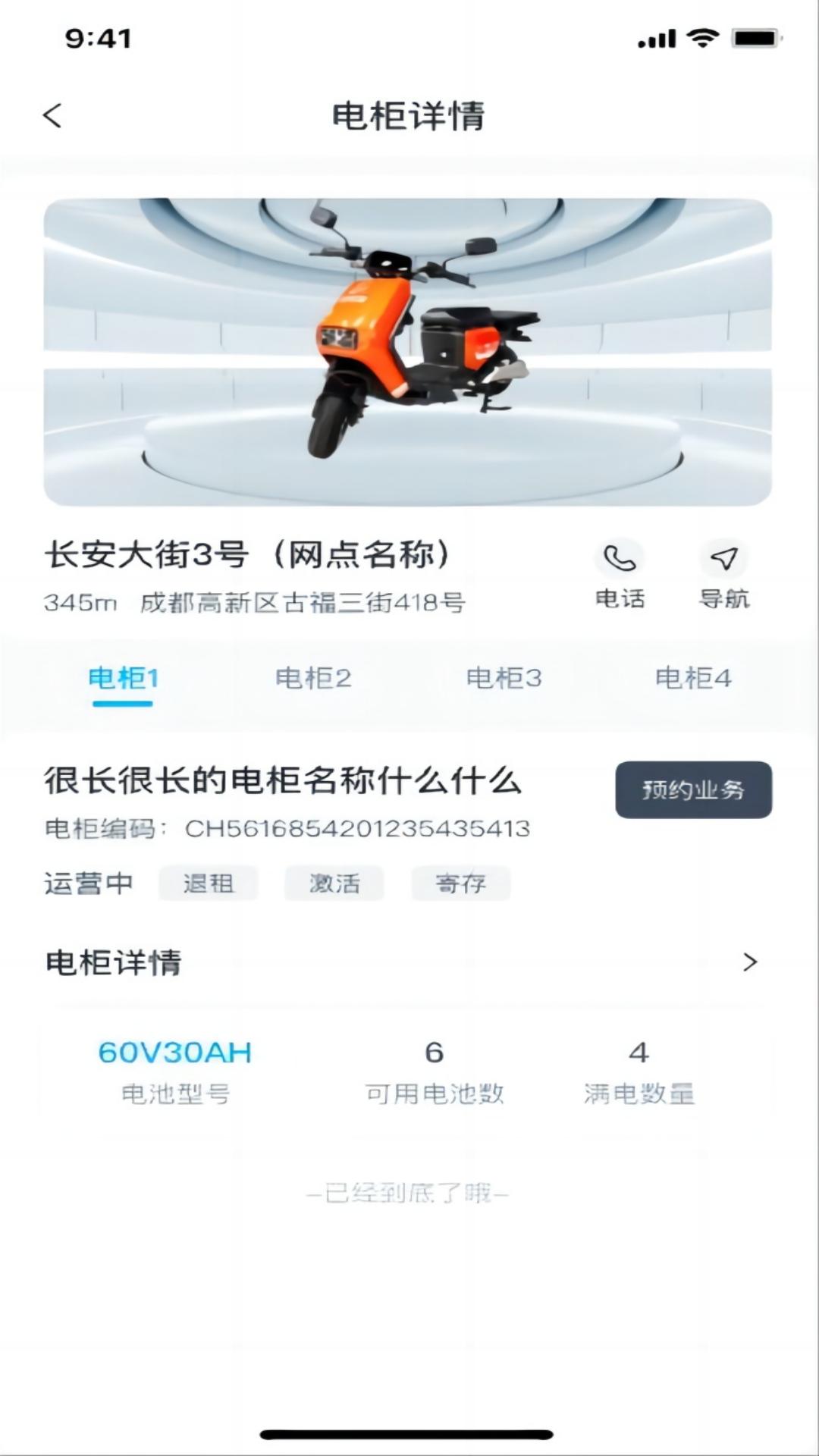Switch to the 电柜2 tab

[313, 678]
